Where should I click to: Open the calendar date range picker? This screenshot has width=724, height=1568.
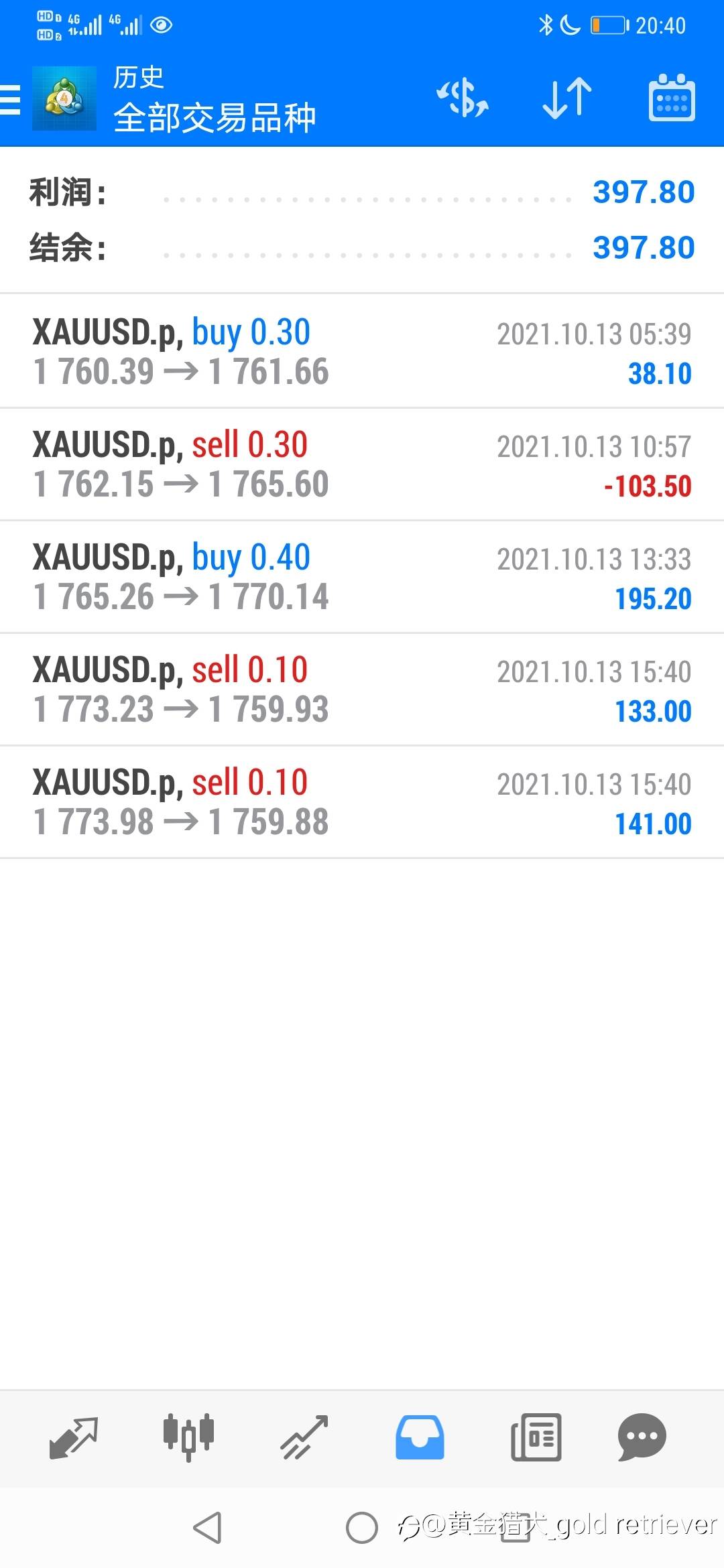click(672, 98)
